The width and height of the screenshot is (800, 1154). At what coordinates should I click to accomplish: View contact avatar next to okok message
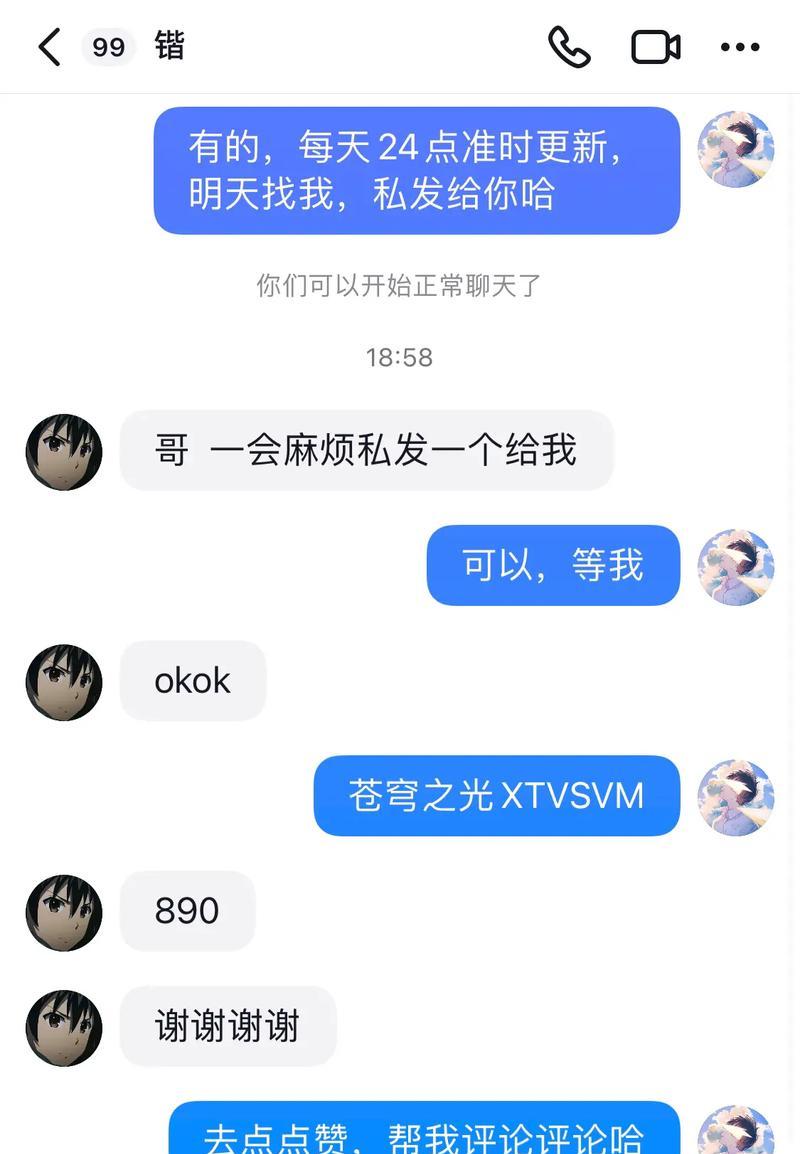(64, 682)
